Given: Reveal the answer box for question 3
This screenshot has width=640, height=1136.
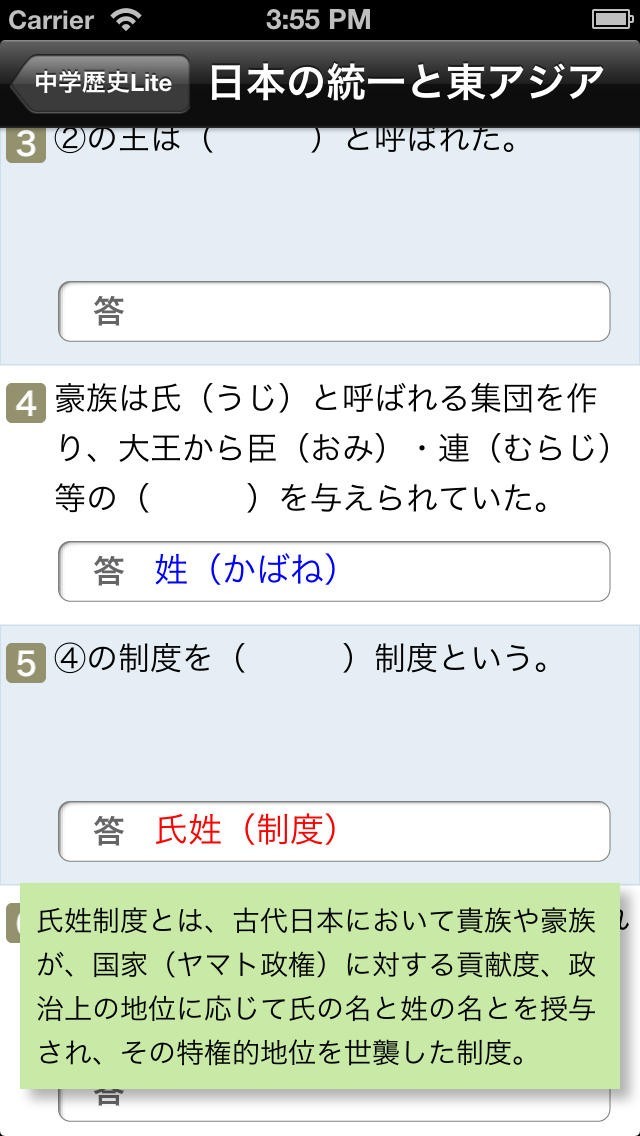Looking at the screenshot, I should pos(334,312).
